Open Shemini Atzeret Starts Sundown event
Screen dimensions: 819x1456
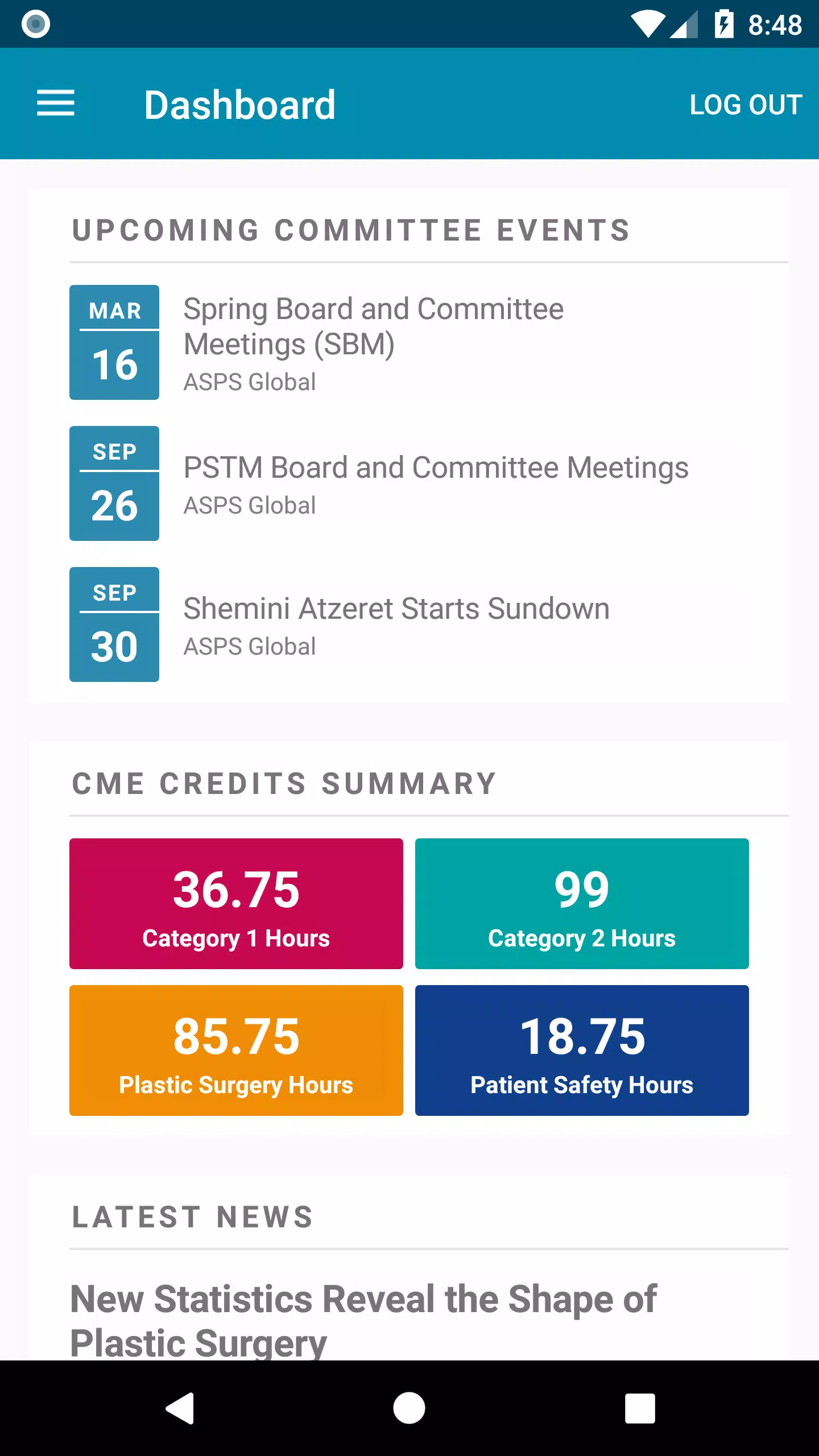tap(429, 624)
